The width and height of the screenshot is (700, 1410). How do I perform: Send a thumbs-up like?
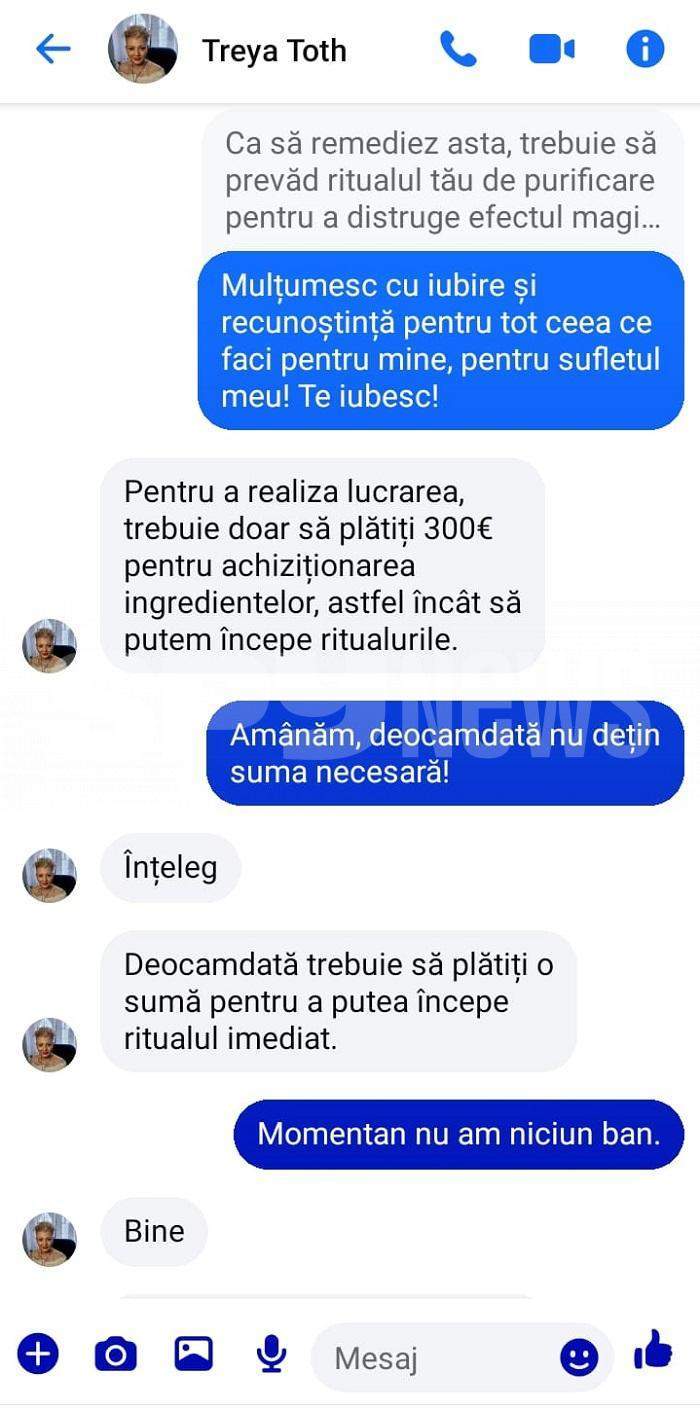653,1350
